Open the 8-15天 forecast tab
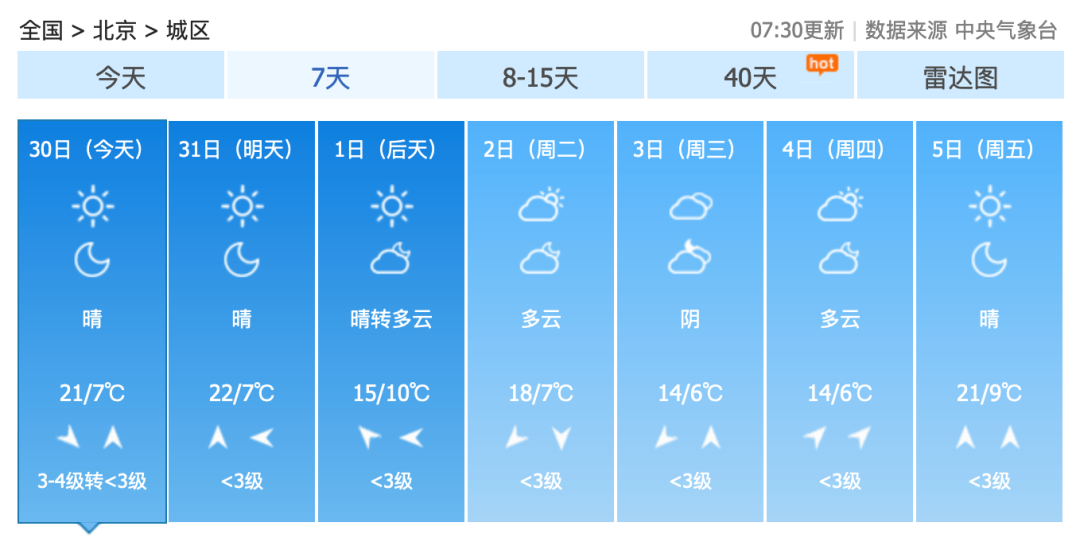The width and height of the screenshot is (1080, 538). pyautogui.click(x=540, y=77)
